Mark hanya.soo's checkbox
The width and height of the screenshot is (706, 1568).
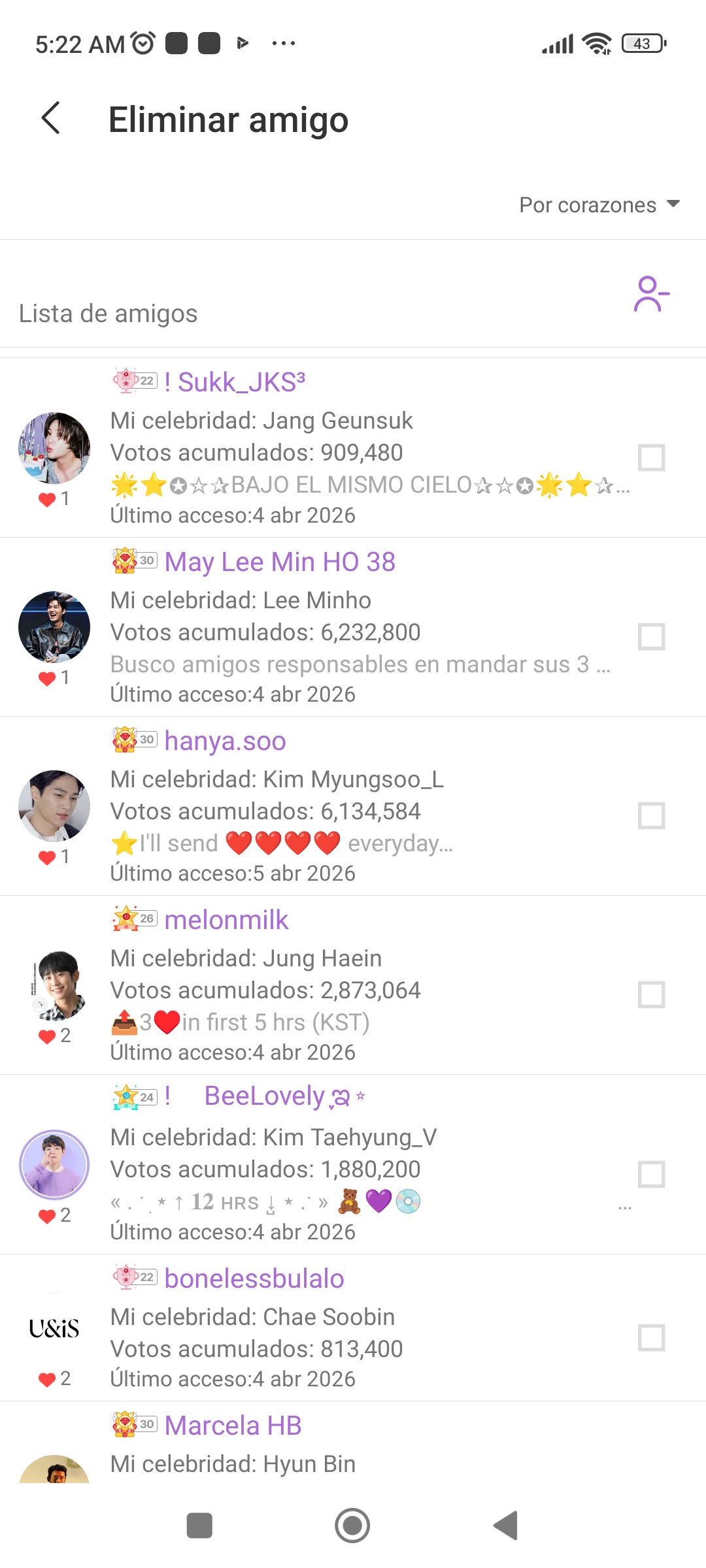(651, 815)
